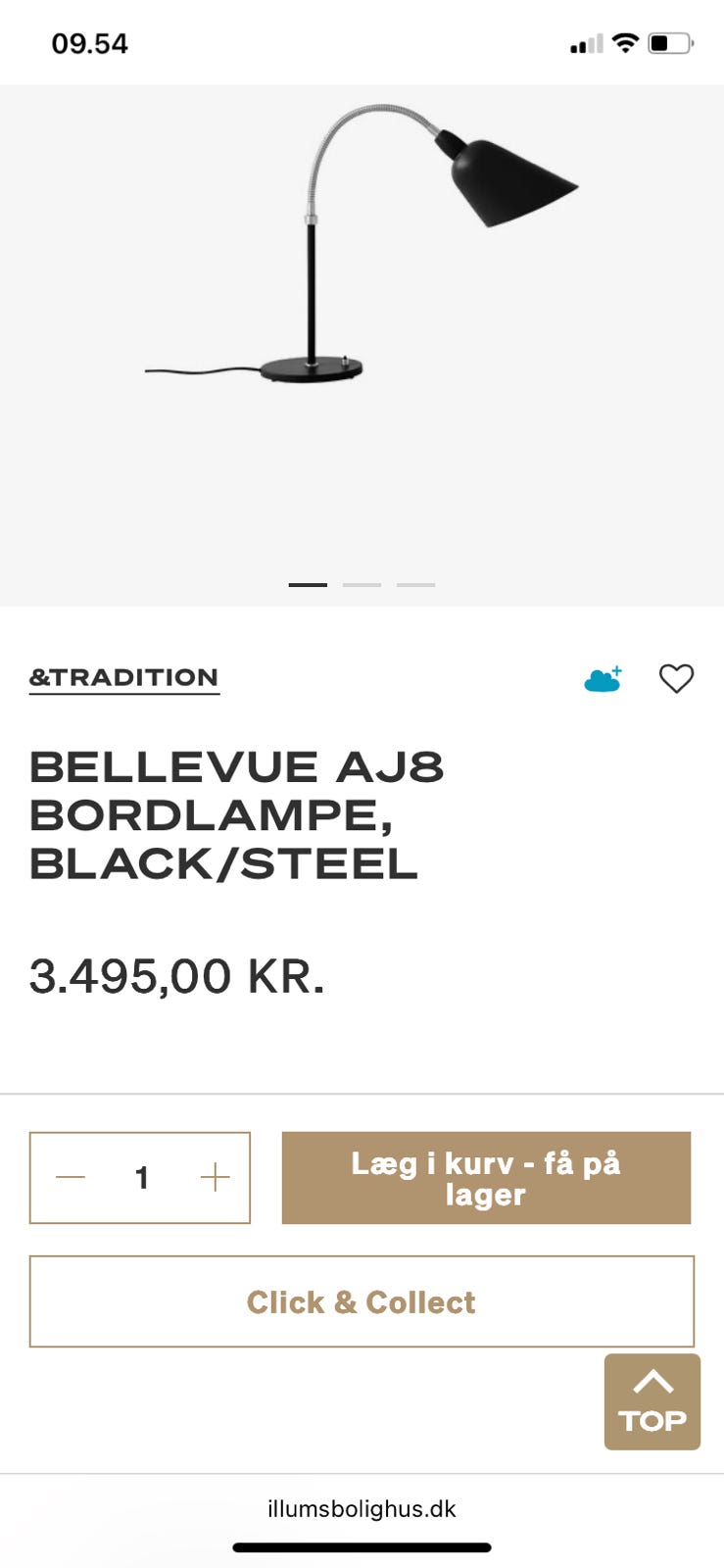Select the first image carousel dot
This screenshot has height=1568, width=724.
(308, 584)
